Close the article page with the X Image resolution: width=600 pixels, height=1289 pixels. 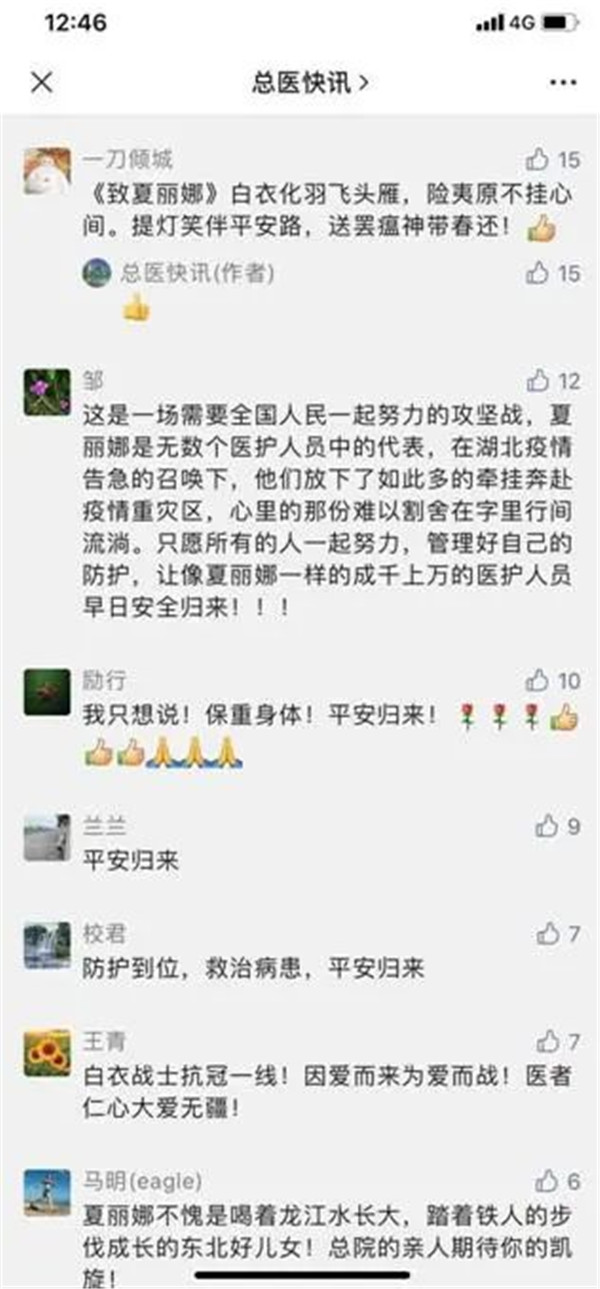(41, 82)
